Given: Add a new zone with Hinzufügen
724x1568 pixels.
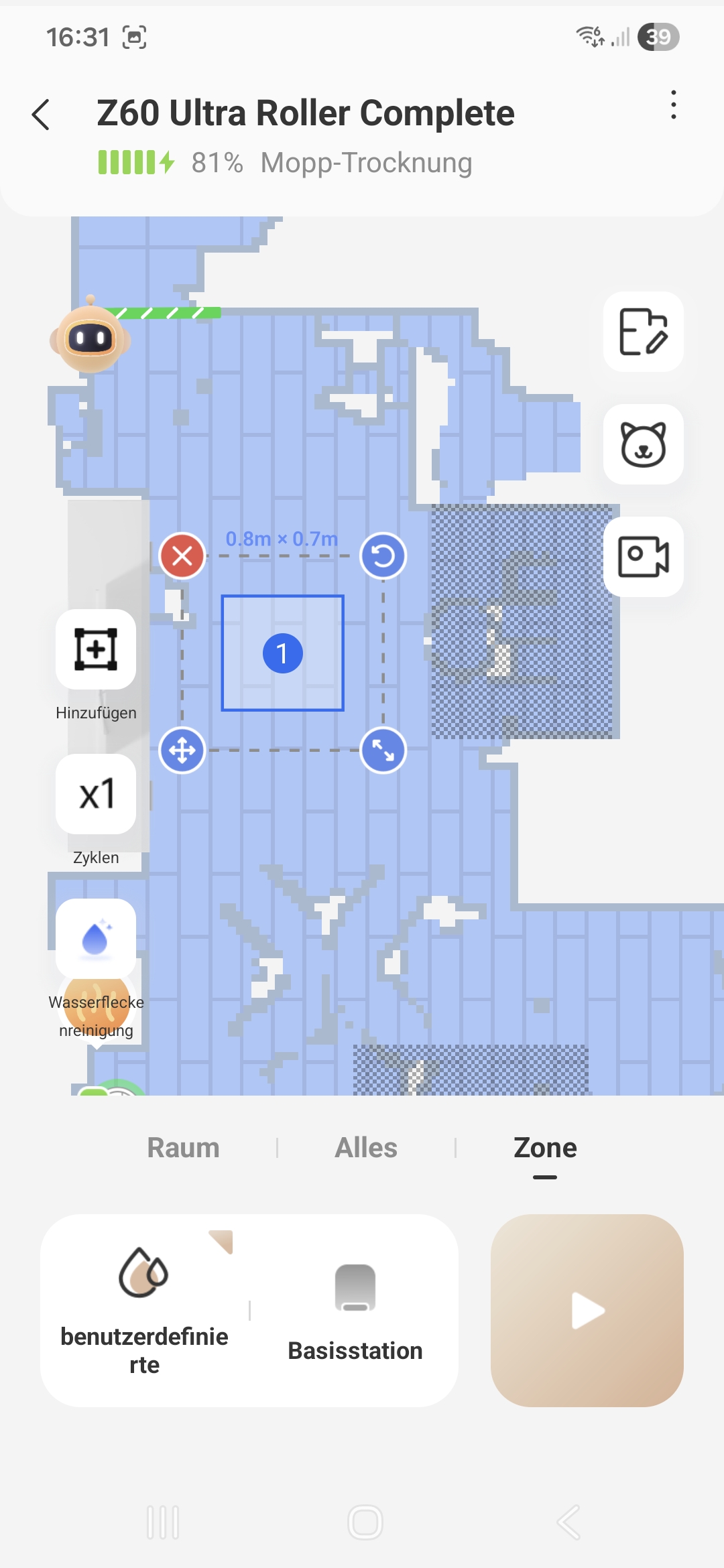Looking at the screenshot, I should point(96,650).
